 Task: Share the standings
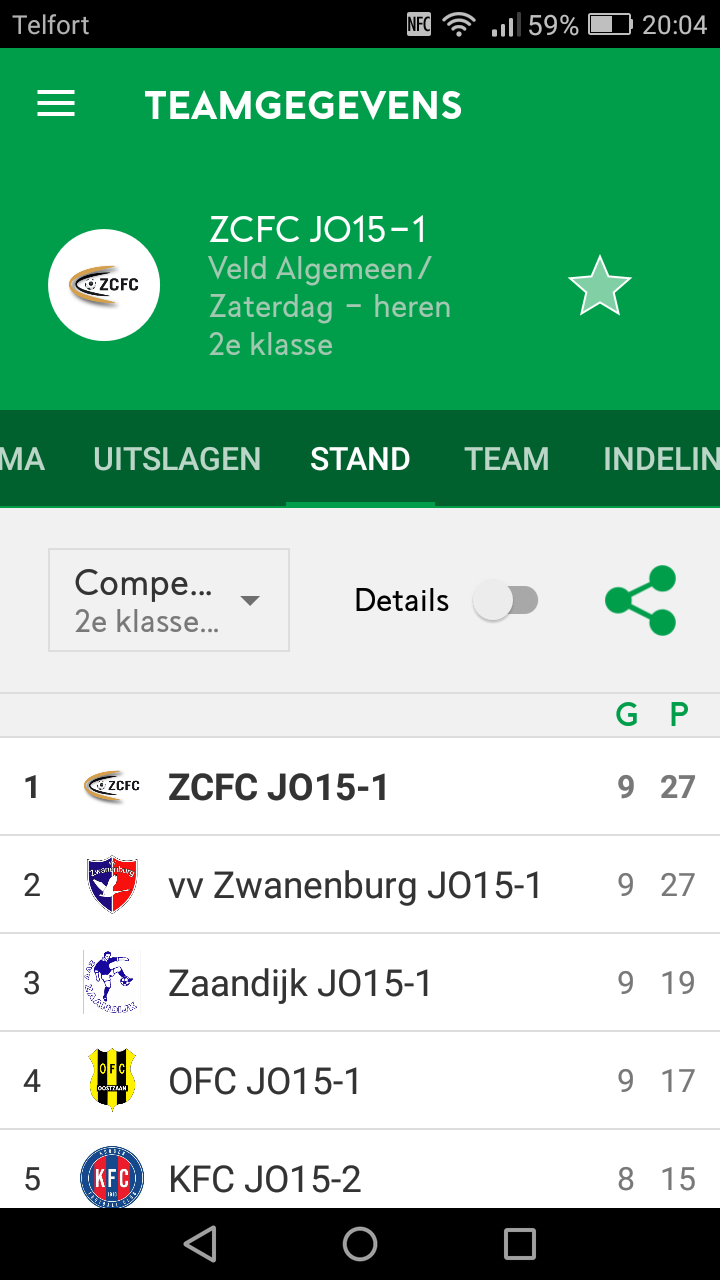pos(641,600)
